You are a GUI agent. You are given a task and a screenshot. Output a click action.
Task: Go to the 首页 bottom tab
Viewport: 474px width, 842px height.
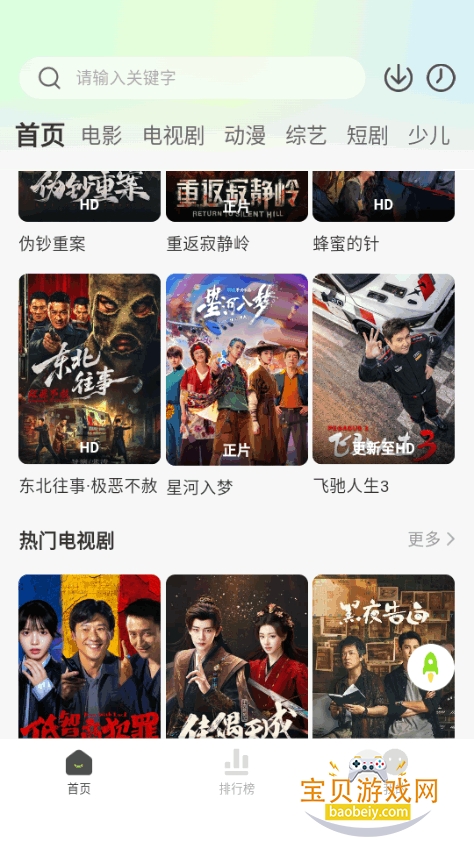(79, 773)
